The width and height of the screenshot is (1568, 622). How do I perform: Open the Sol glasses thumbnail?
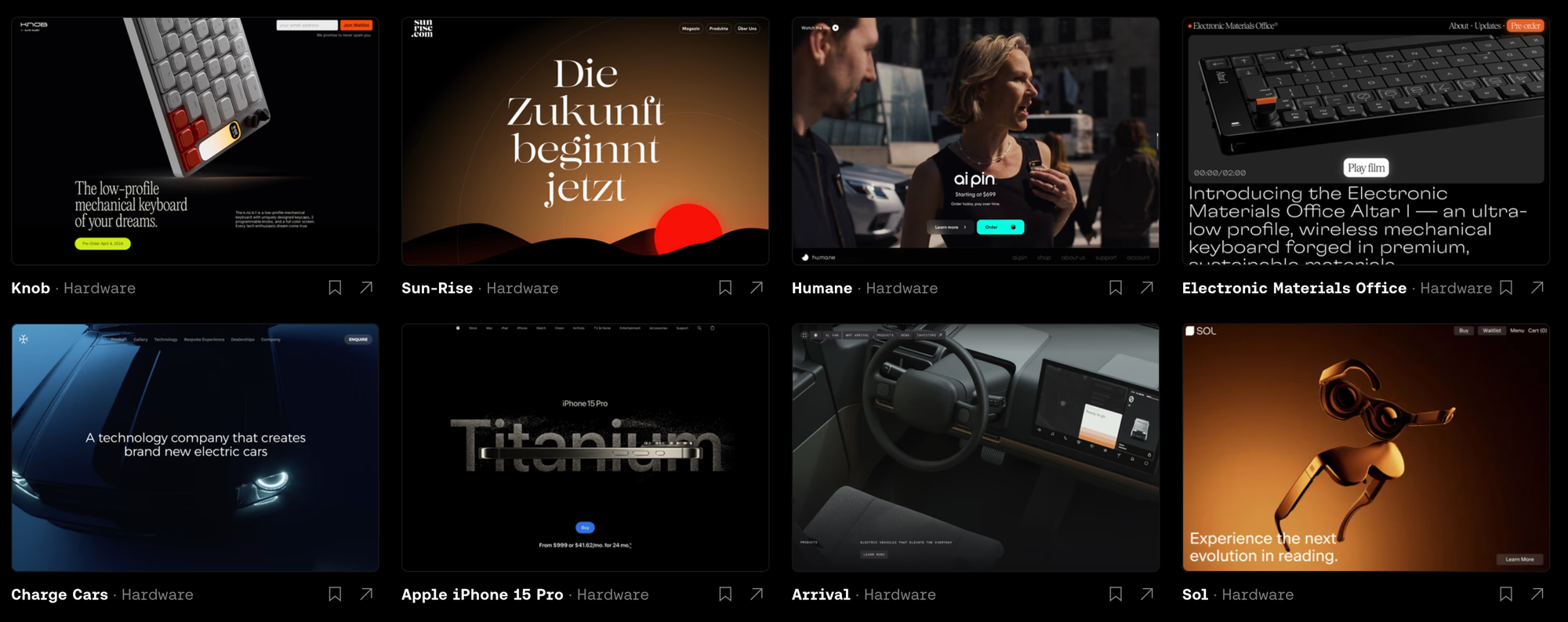1366,447
